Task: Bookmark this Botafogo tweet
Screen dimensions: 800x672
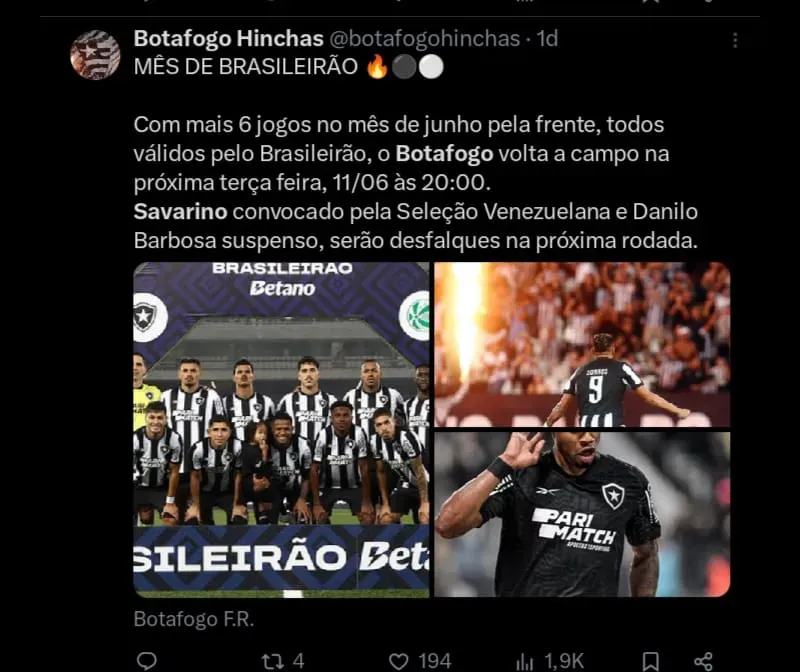Action: coord(650,661)
